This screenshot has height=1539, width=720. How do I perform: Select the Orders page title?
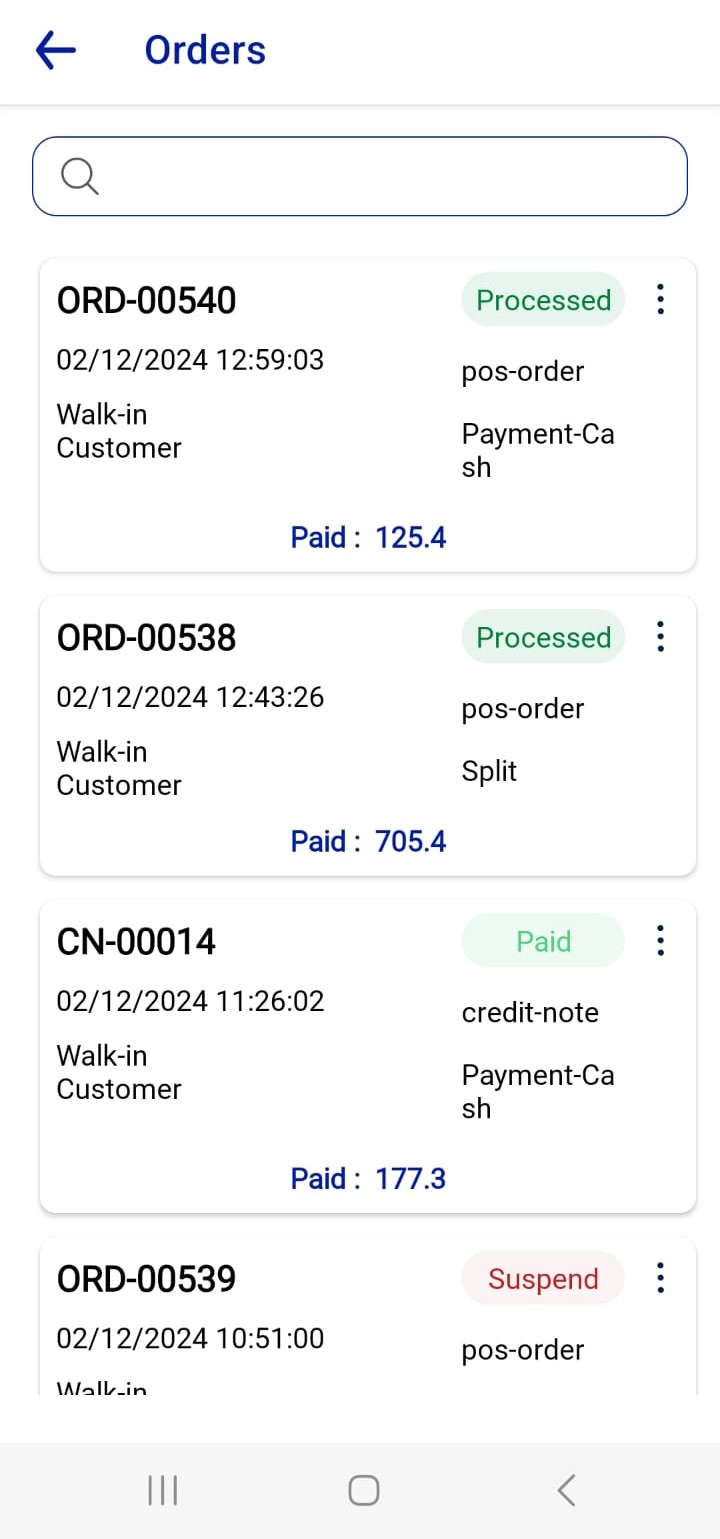tap(205, 49)
